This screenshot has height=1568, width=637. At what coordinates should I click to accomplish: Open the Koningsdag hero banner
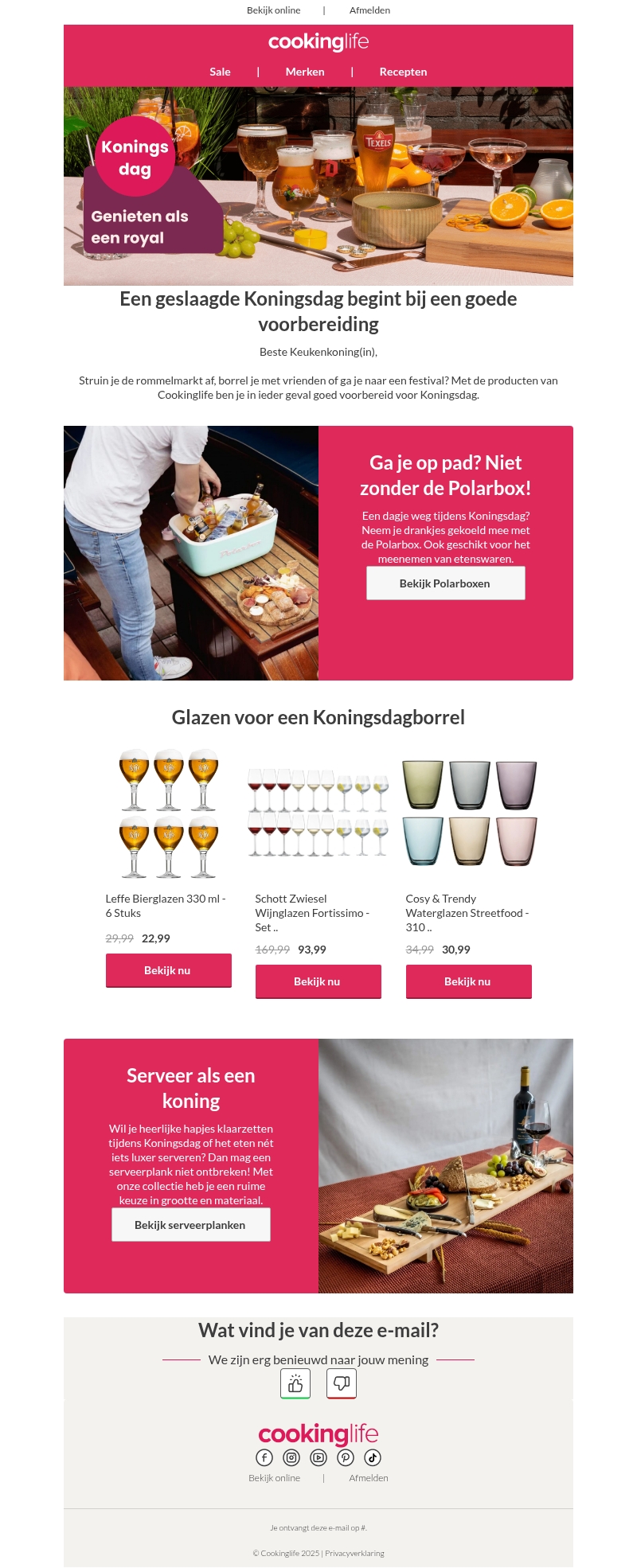[x=318, y=186]
